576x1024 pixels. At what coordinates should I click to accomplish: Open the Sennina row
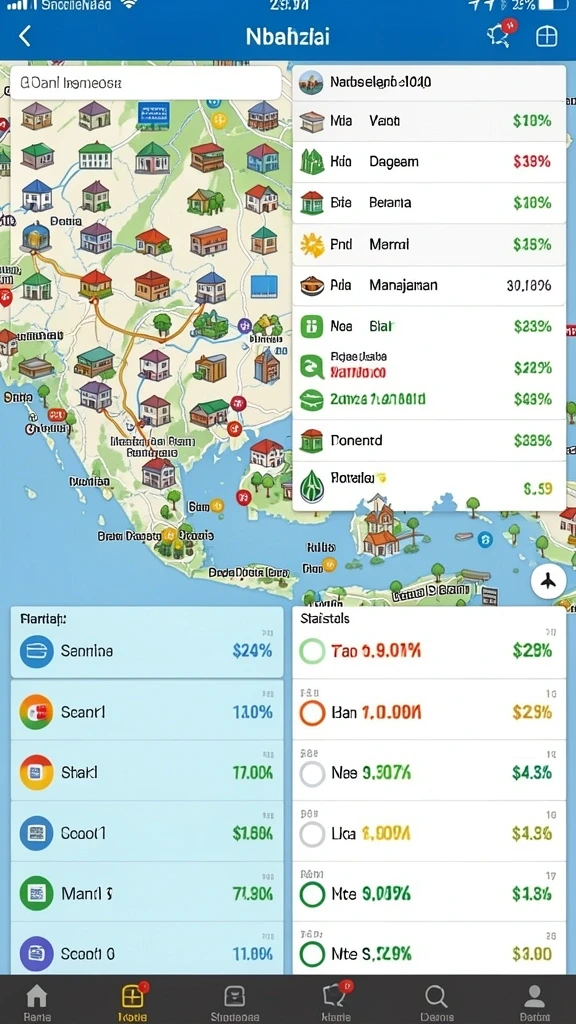[147, 650]
